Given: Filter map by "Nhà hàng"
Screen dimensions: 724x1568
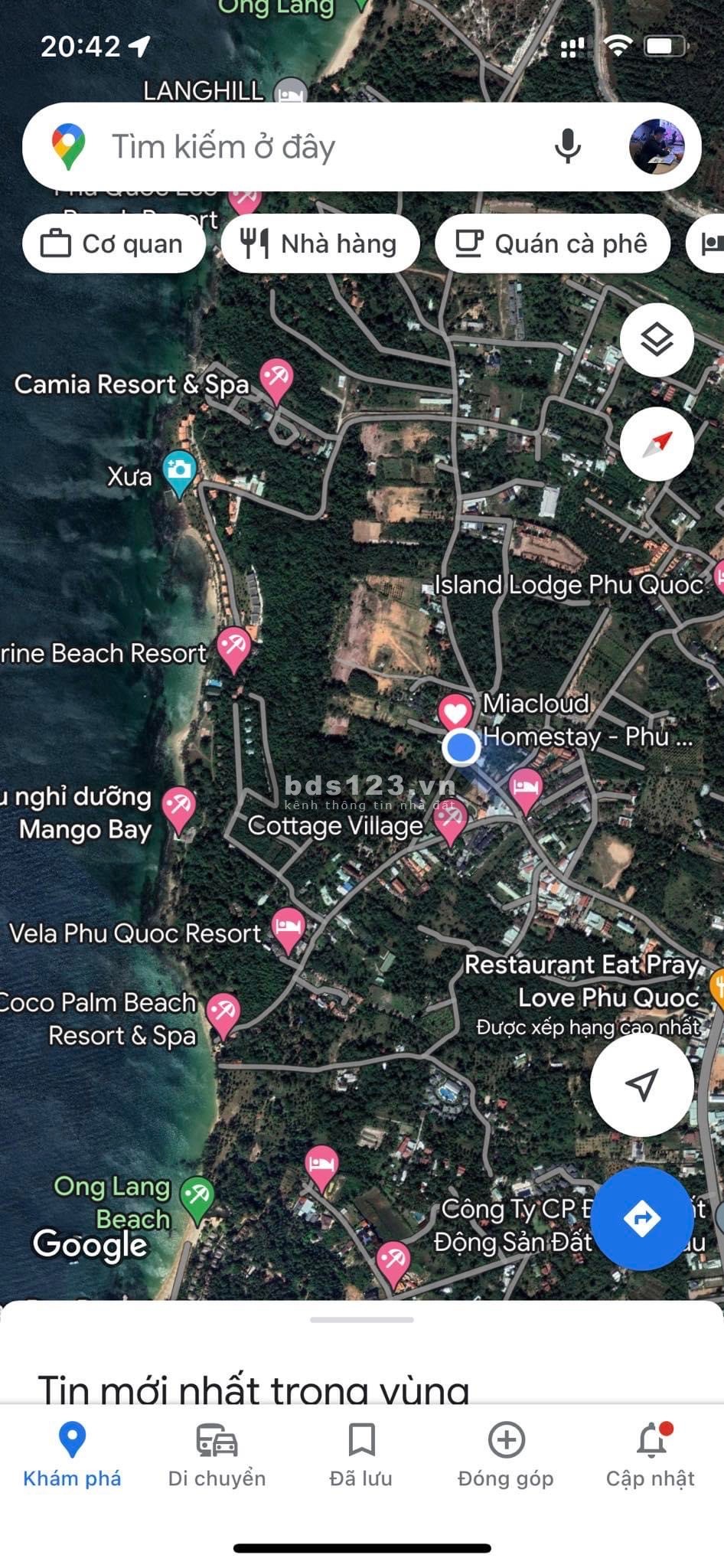Looking at the screenshot, I should 320,244.
